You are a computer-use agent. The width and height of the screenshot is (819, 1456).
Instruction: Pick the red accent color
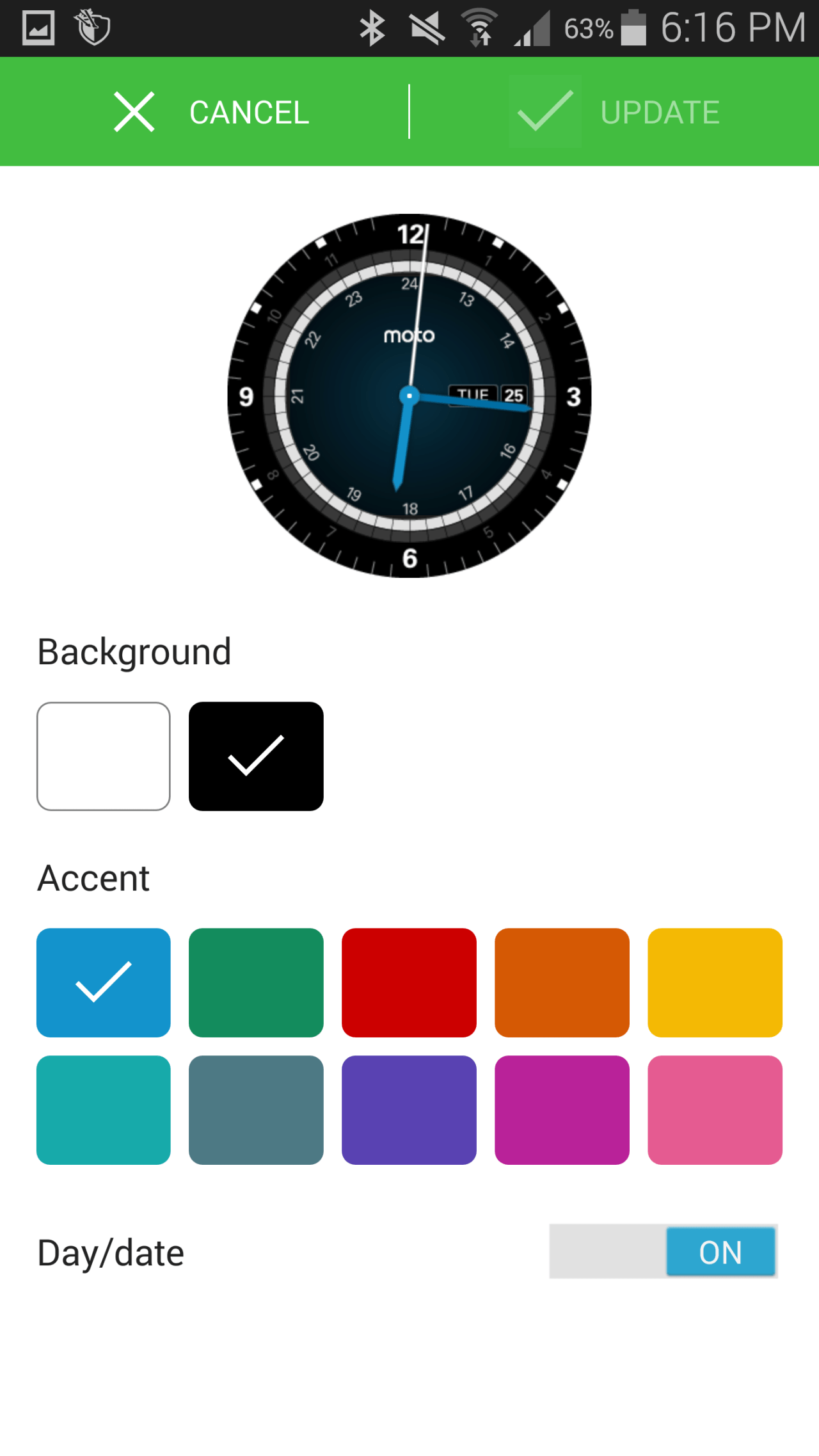409,982
